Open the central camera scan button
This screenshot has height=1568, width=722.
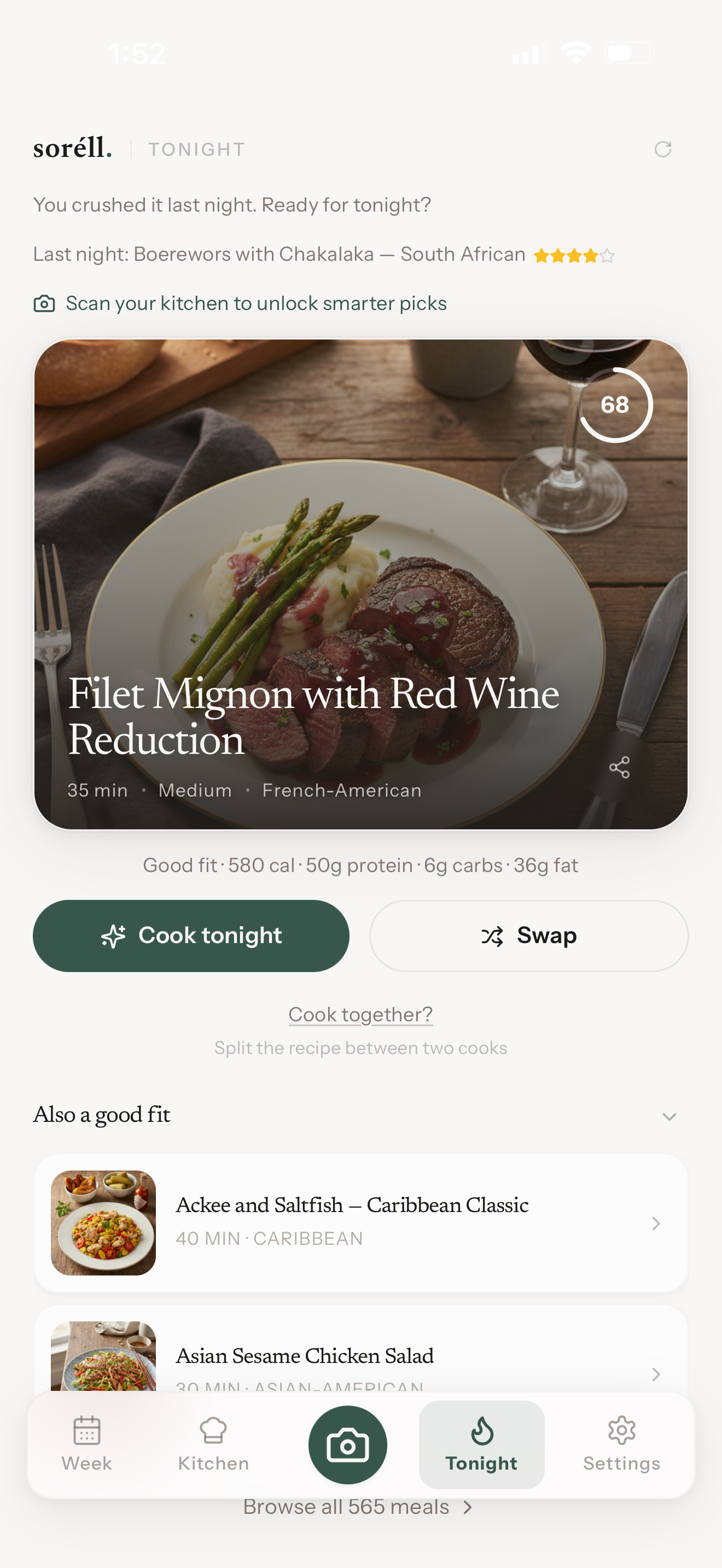348,1445
